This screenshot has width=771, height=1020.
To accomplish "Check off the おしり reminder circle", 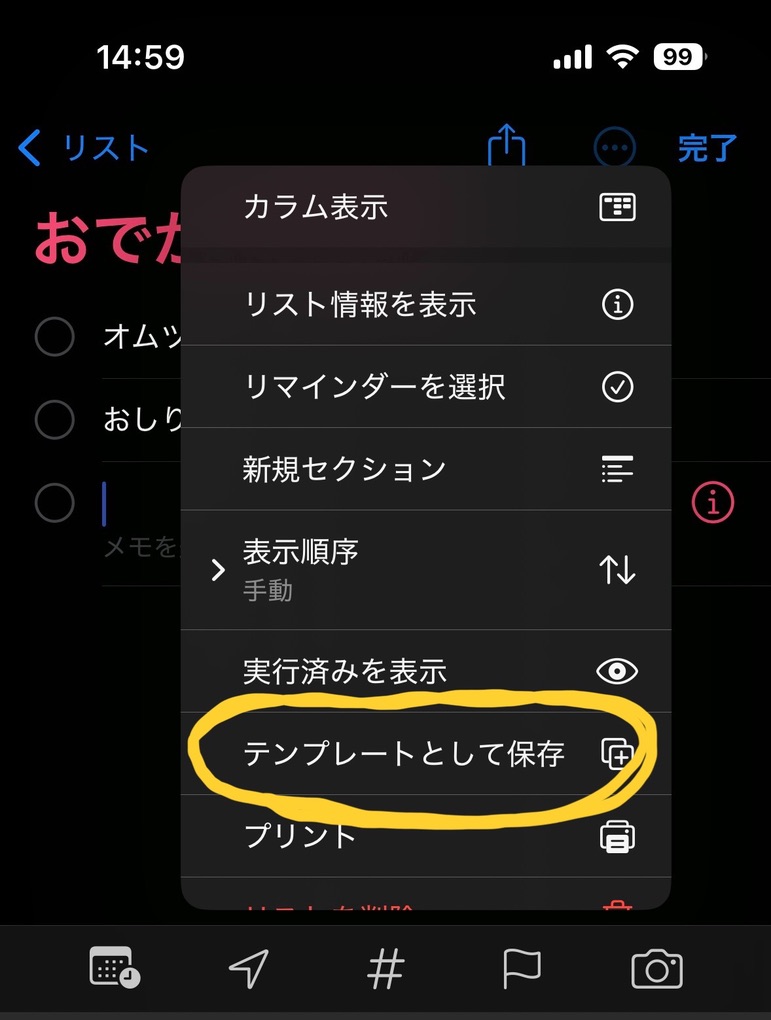I will pyautogui.click(x=54, y=419).
